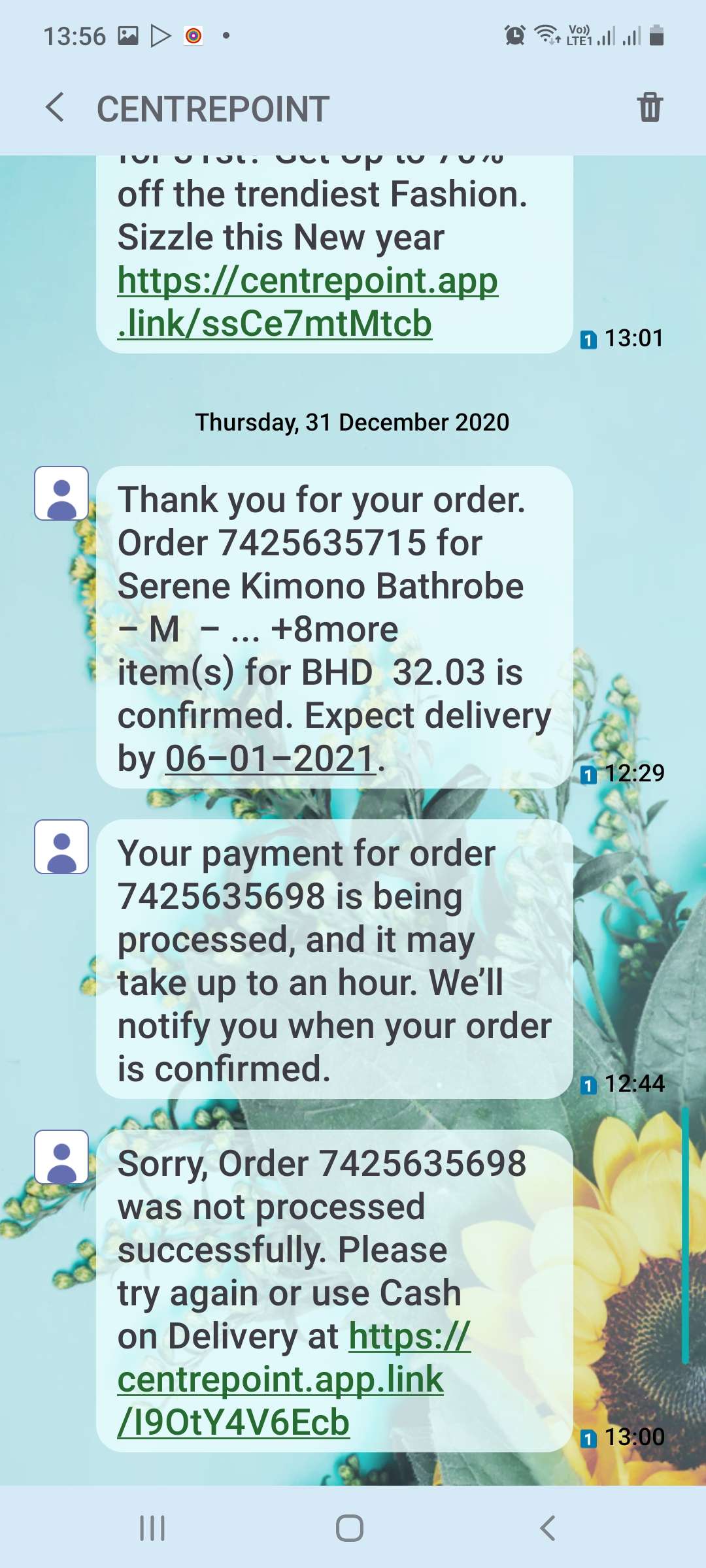Tap the system back button
Image resolution: width=706 pixels, height=1568 pixels.
(x=548, y=1528)
